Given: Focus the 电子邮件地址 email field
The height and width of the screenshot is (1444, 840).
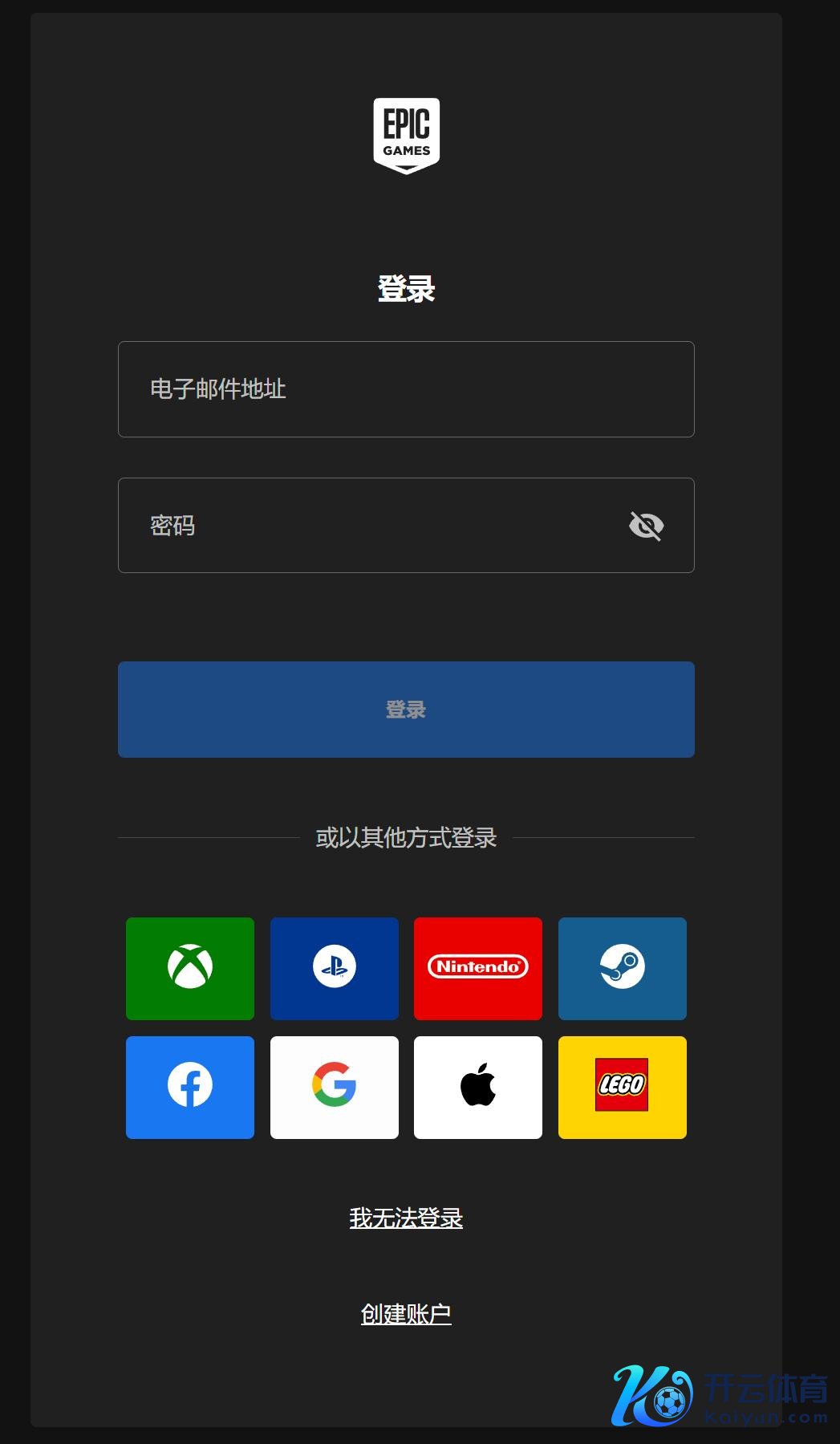Looking at the screenshot, I should coord(405,389).
